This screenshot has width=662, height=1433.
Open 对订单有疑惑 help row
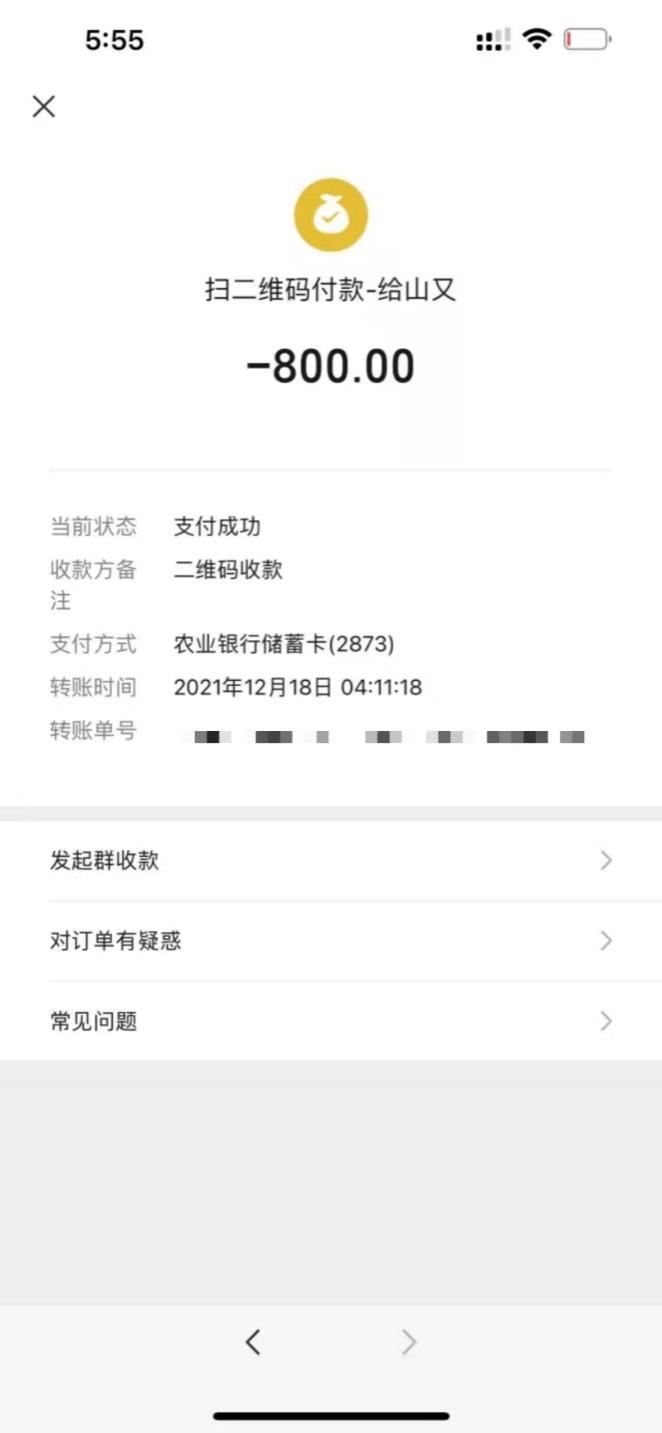(x=330, y=941)
